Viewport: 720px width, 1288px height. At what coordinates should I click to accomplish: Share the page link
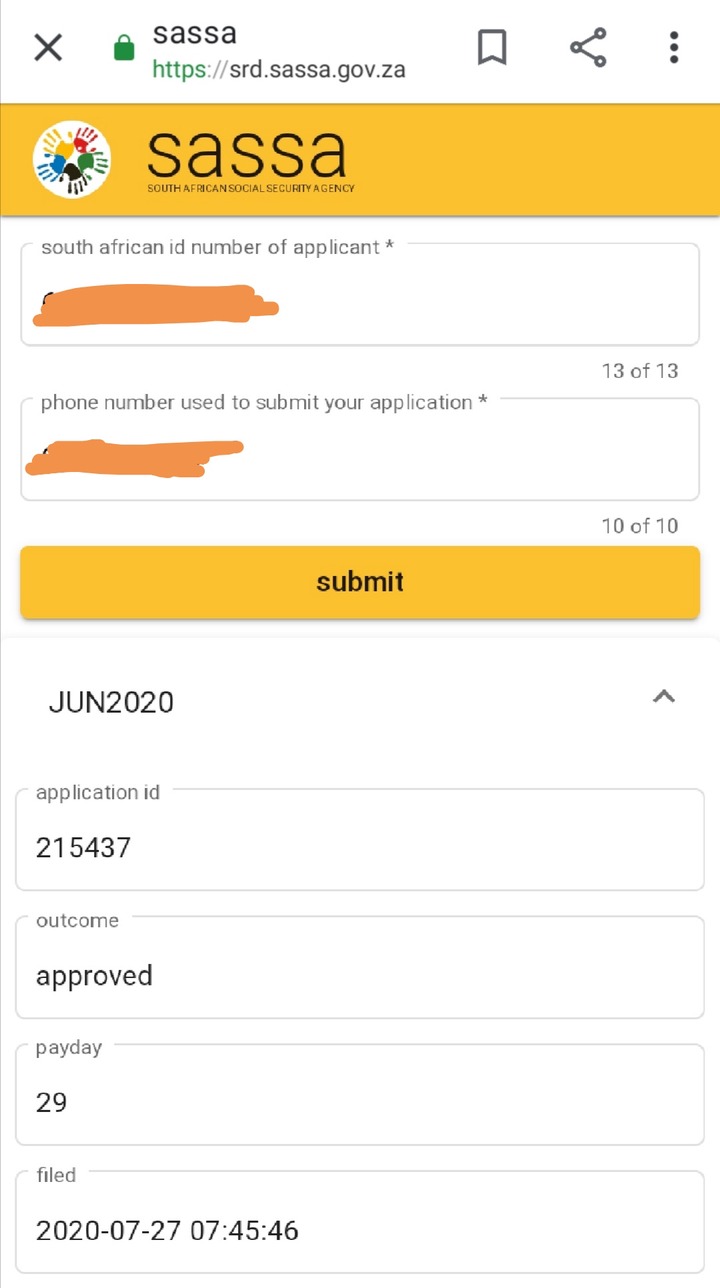pos(588,47)
